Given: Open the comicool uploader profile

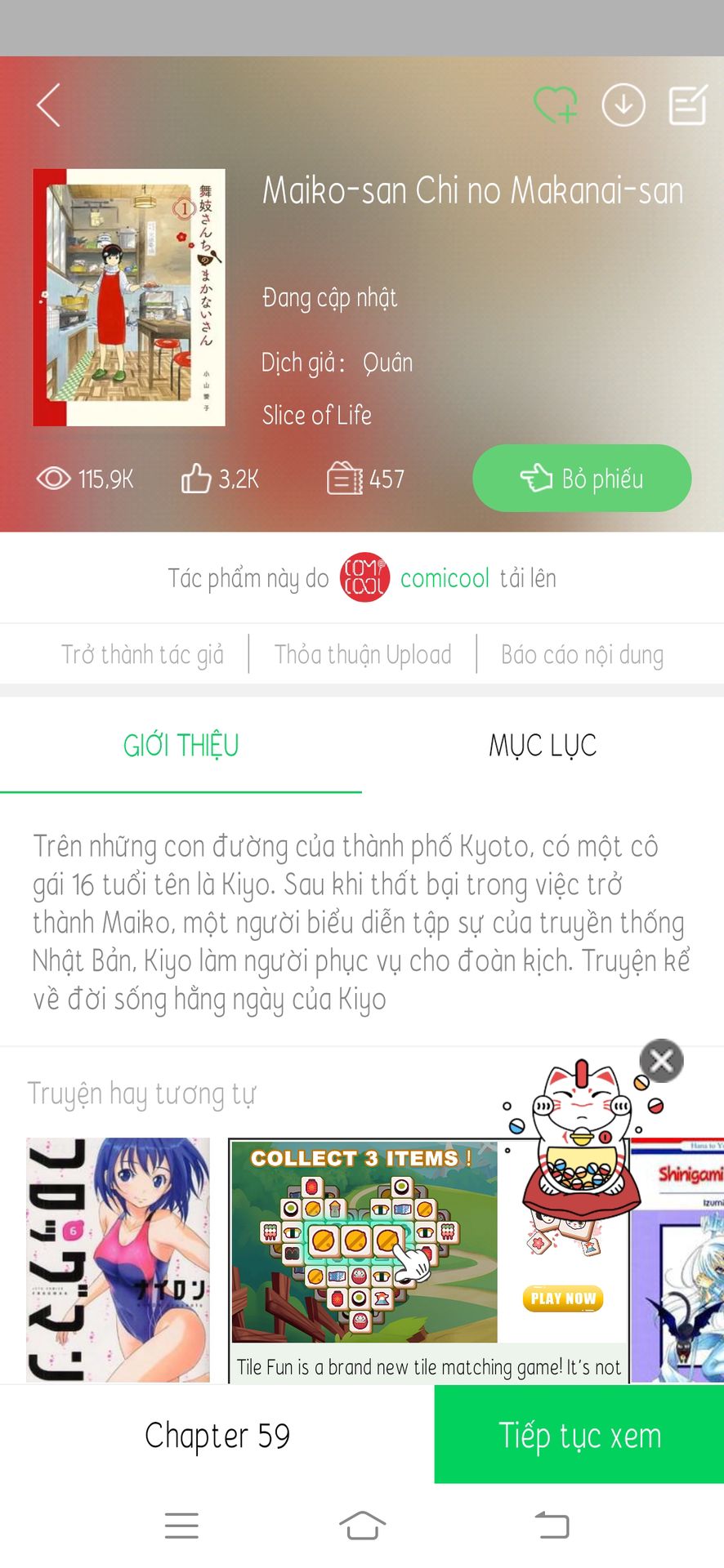Looking at the screenshot, I should (x=445, y=578).
